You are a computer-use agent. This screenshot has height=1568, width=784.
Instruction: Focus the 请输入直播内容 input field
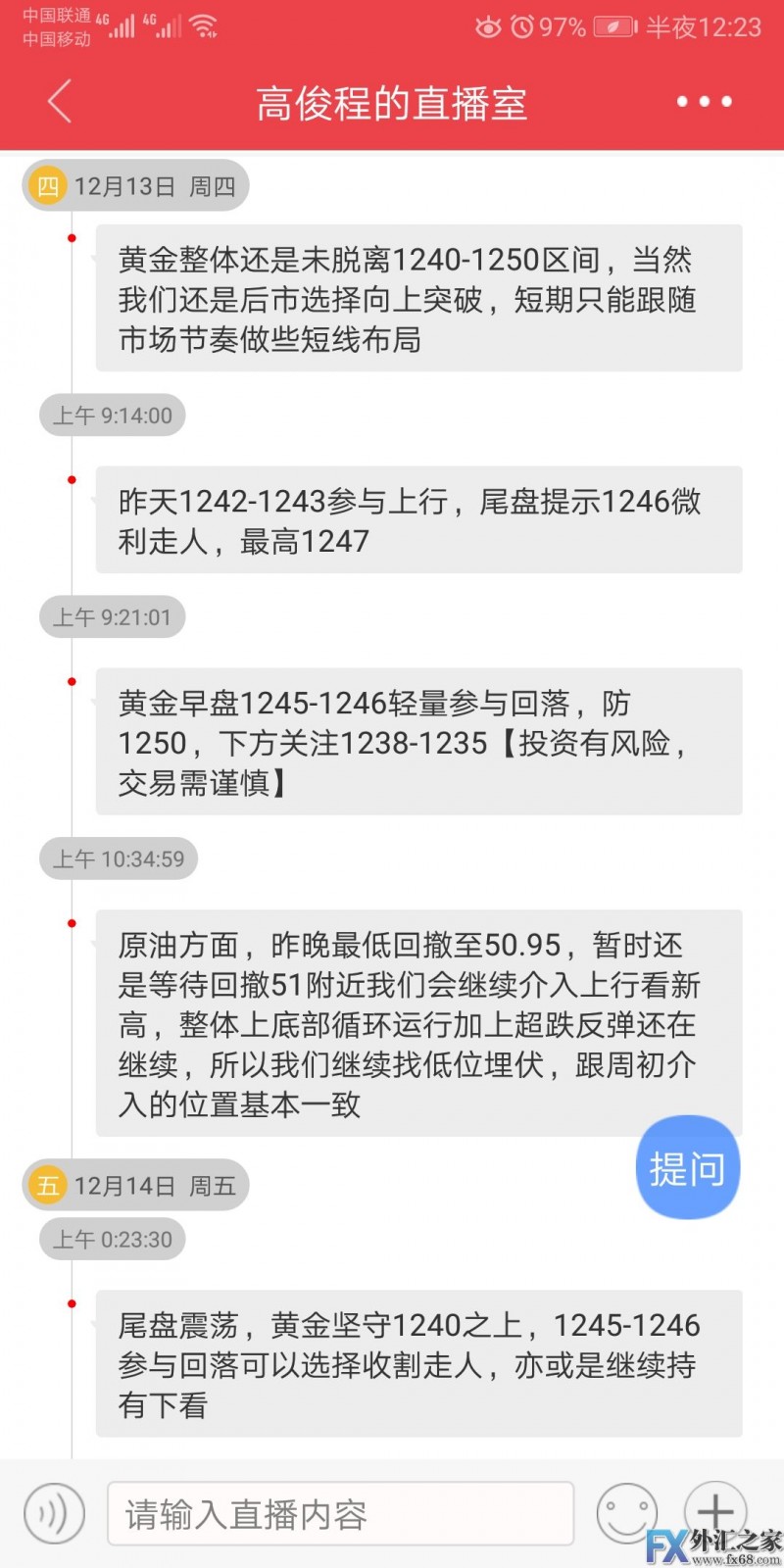click(339, 1514)
